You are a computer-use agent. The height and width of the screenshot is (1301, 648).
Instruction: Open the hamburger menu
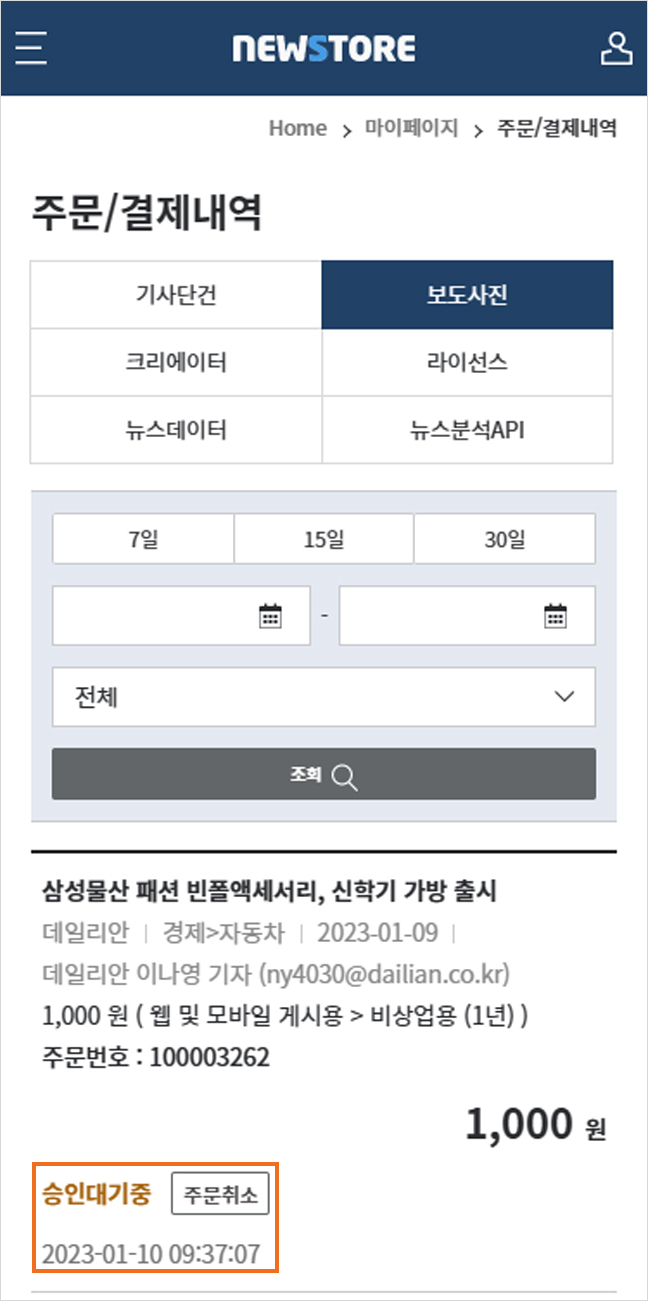pyautogui.click(x=31, y=48)
